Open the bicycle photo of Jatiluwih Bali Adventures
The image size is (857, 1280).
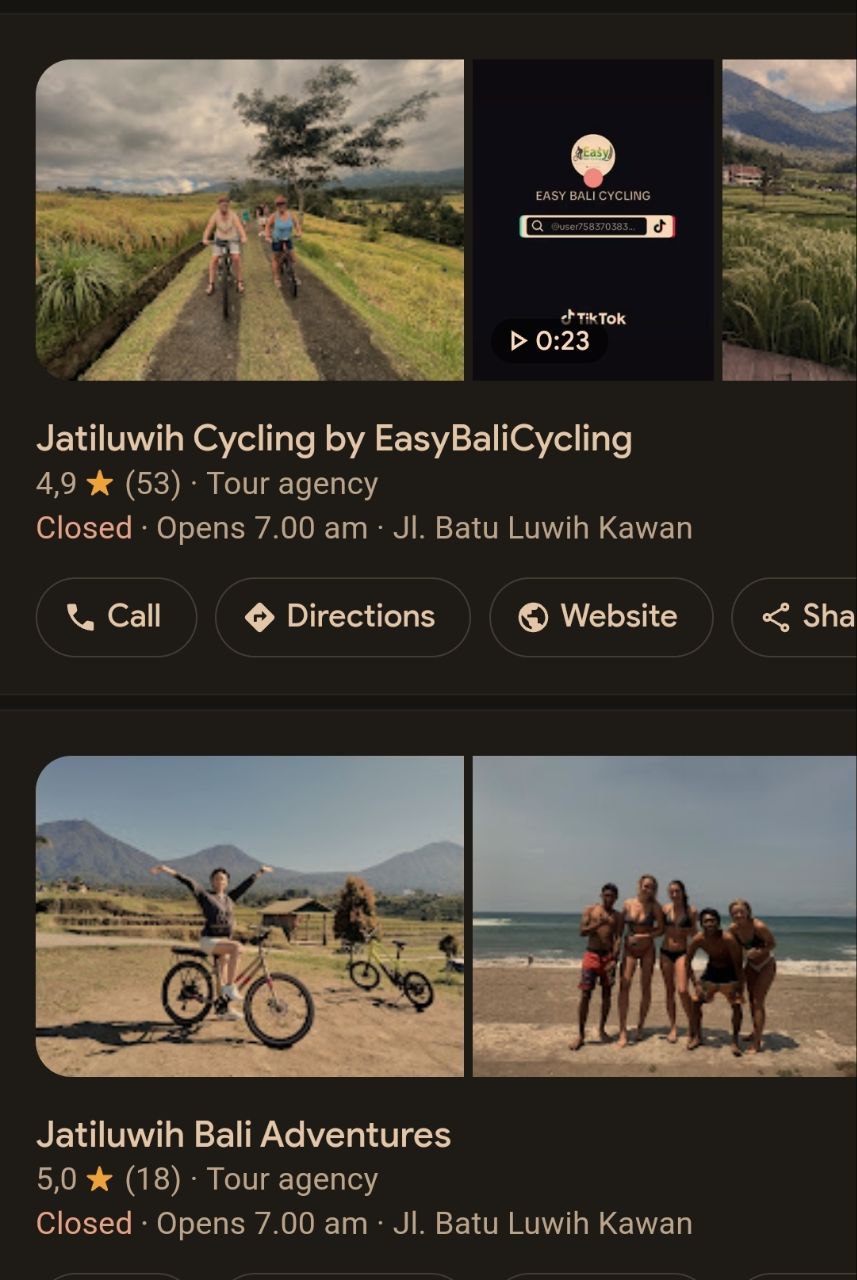point(250,916)
